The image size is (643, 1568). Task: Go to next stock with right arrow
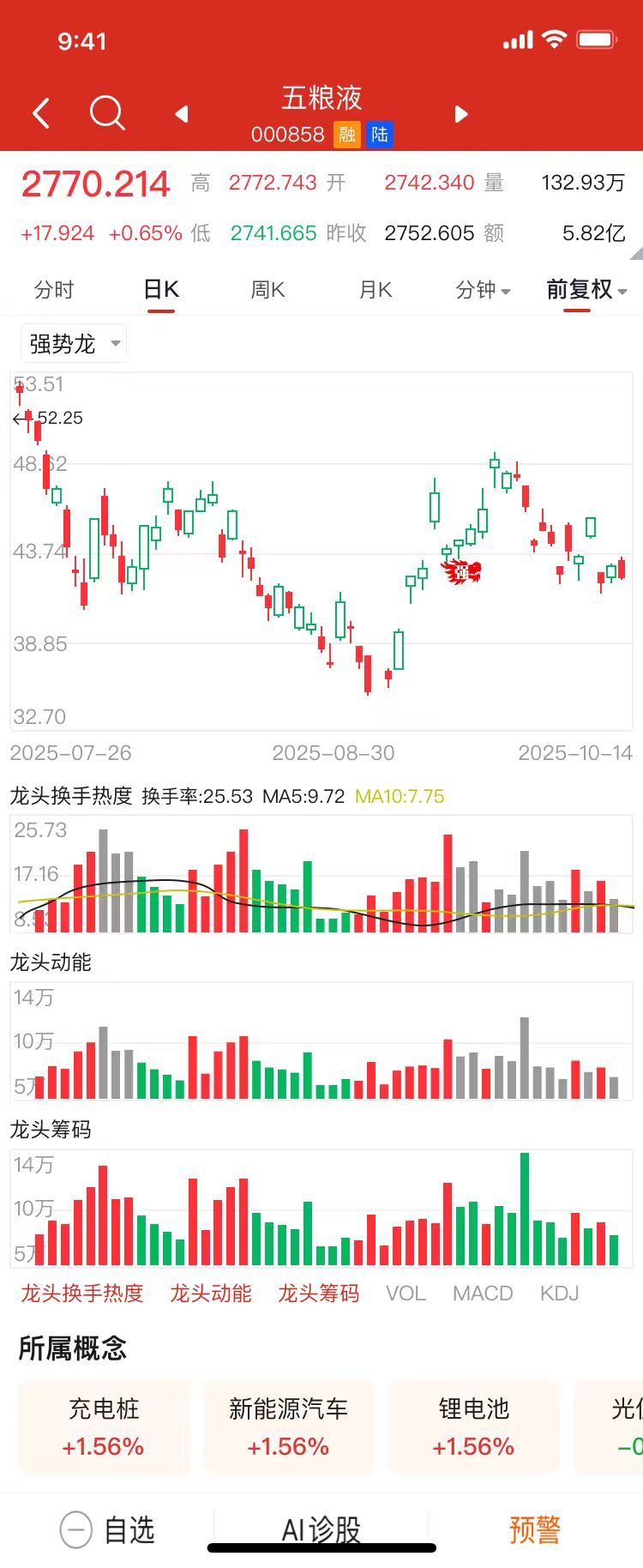pyautogui.click(x=460, y=113)
